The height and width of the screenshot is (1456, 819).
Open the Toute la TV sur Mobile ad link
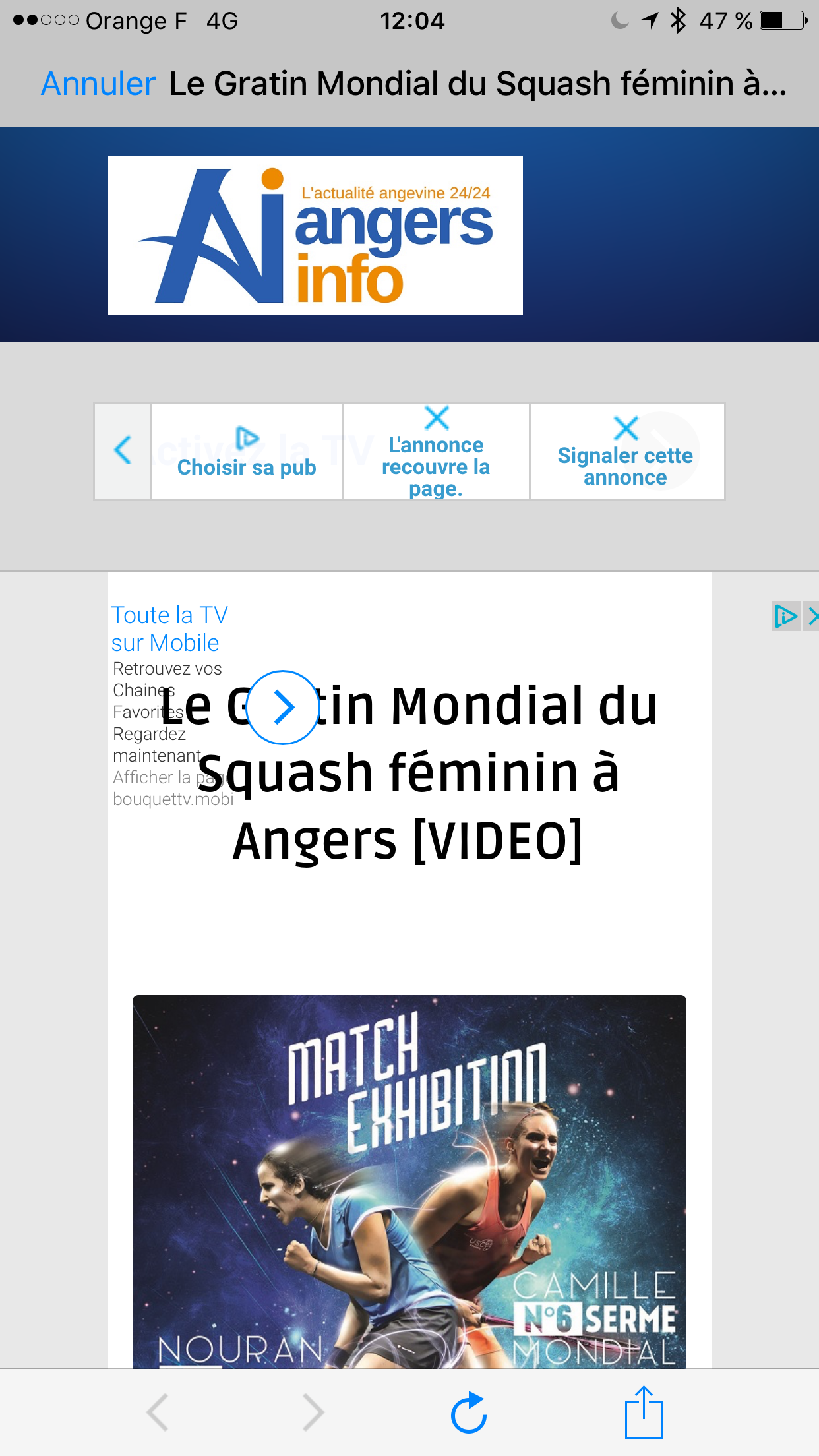point(169,628)
